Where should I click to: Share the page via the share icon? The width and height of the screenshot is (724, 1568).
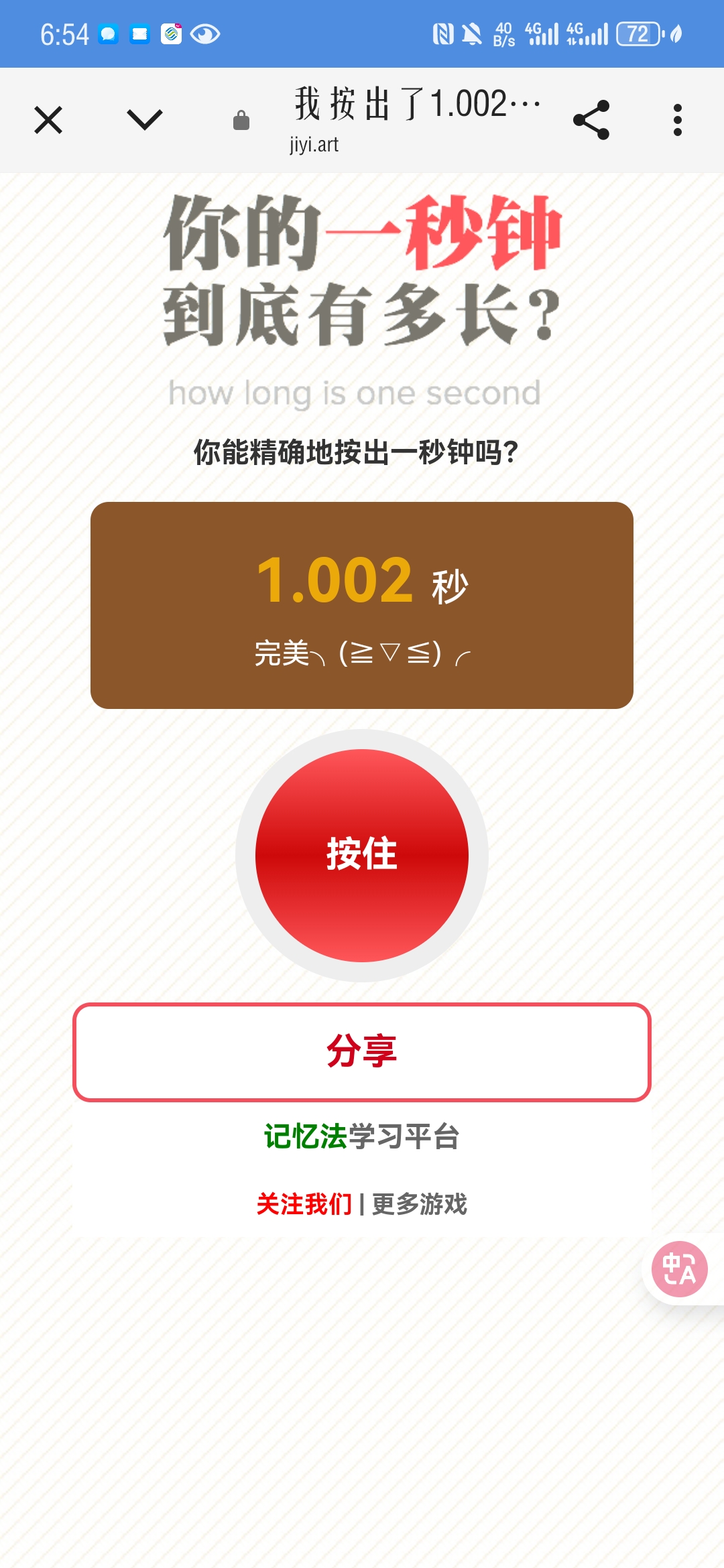click(591, 120)
